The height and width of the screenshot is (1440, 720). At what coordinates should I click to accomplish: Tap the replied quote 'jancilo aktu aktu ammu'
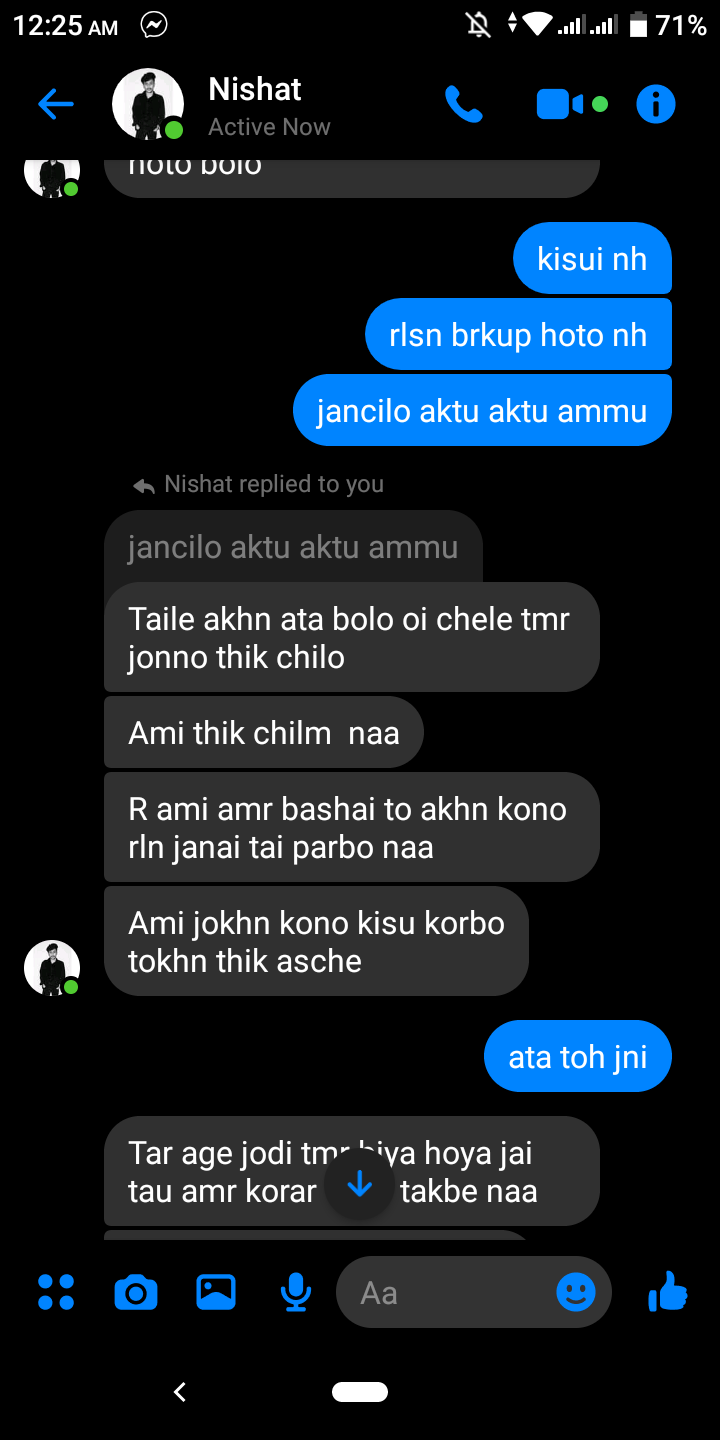(x=293, y=547)
